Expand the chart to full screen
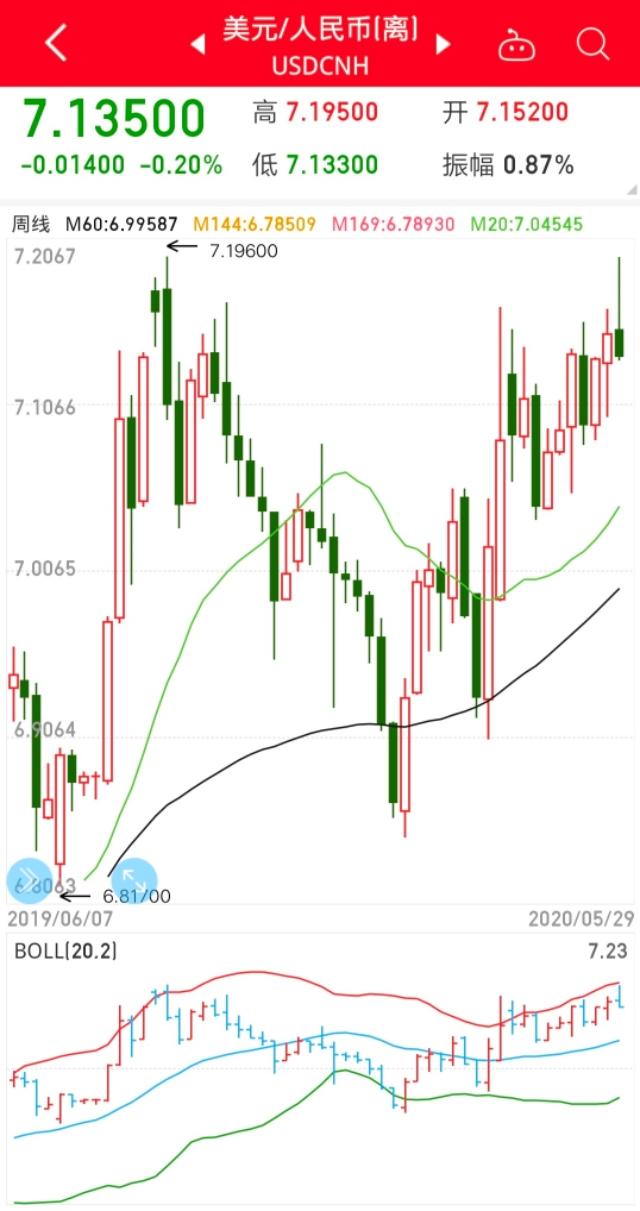640x1211 pixels. (x=134, y=880)
